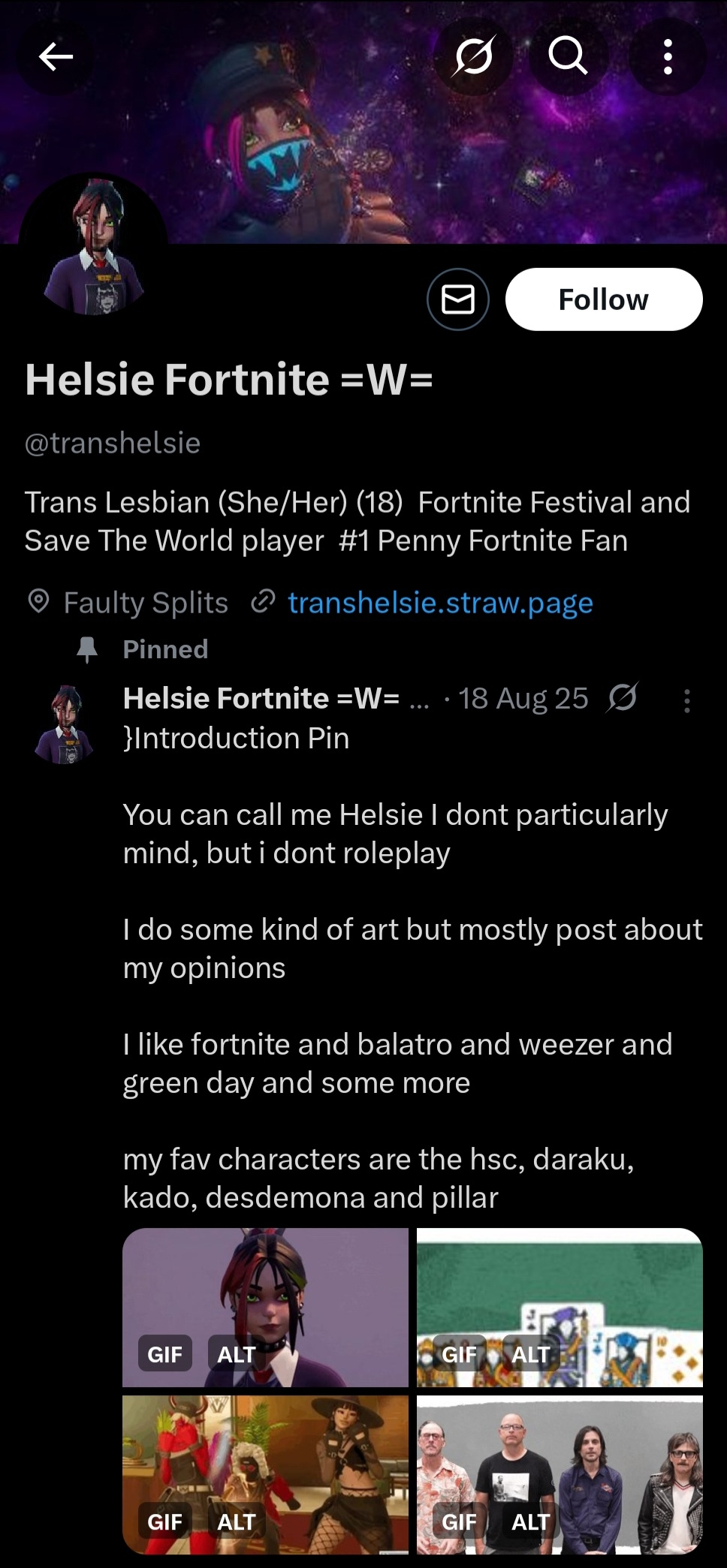This screenshot has height=1568, width=727.
Task: Follow Helsie Fortnite =W=
Action: click(x=603, y=299)
